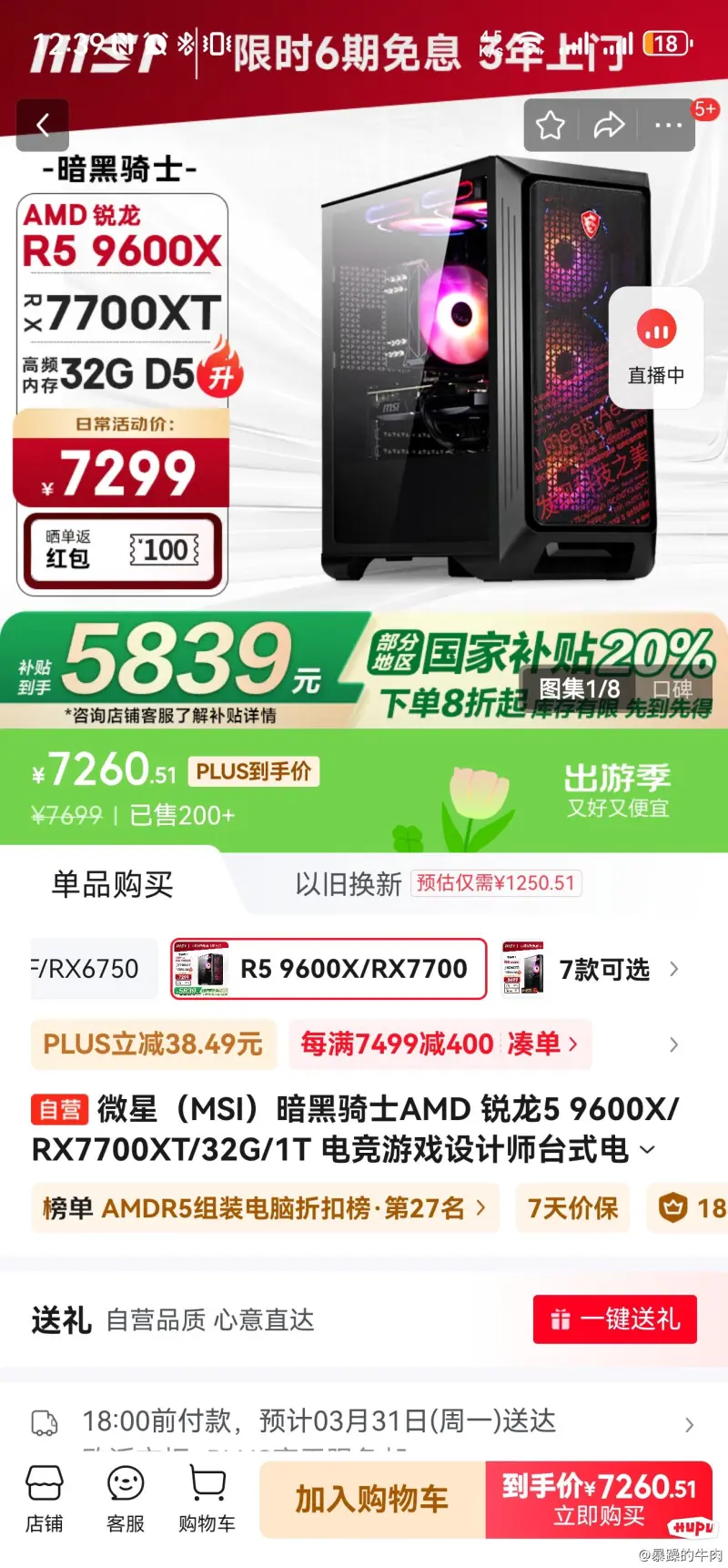Open the 直播中 live stream badge

(x=655, y=347)
